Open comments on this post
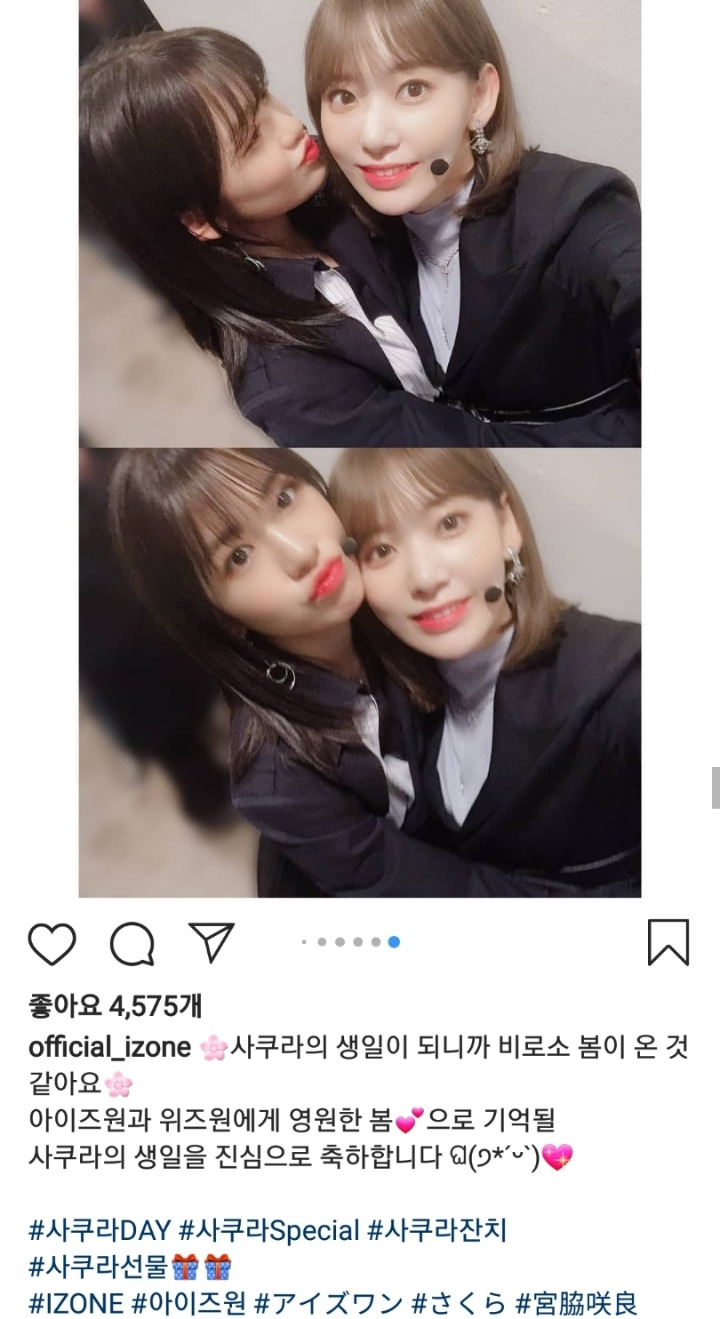The image size is (720, 1319). [x=132, y=942]
